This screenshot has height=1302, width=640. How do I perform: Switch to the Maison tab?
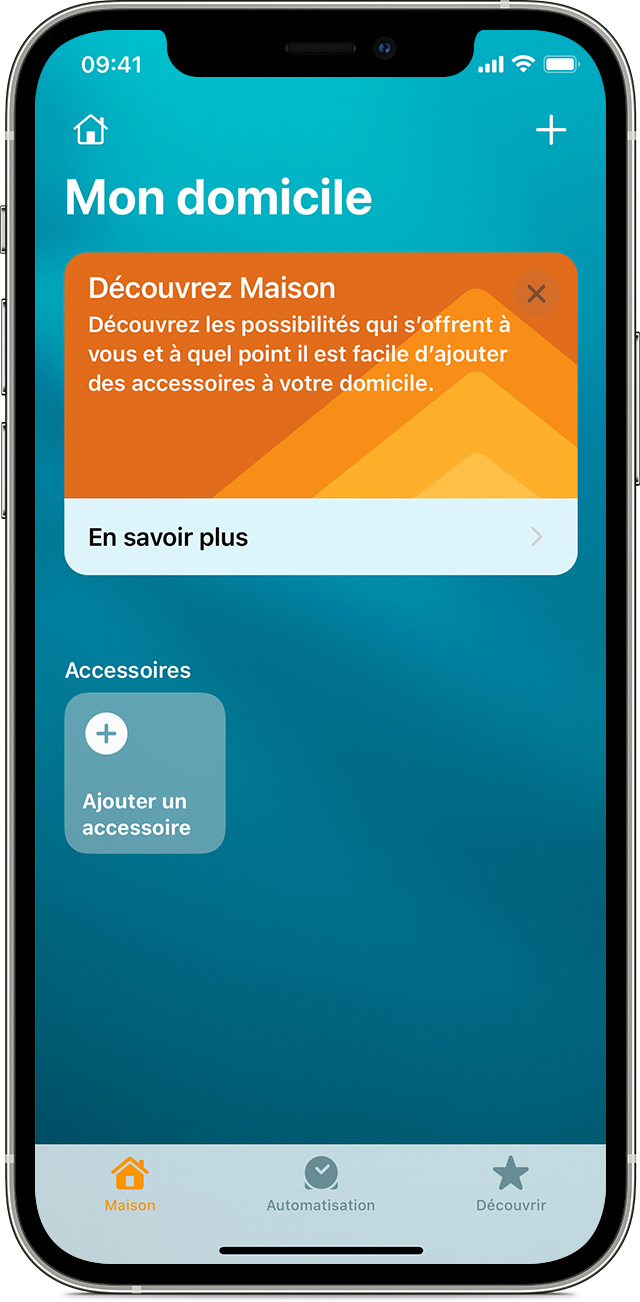130,1184
